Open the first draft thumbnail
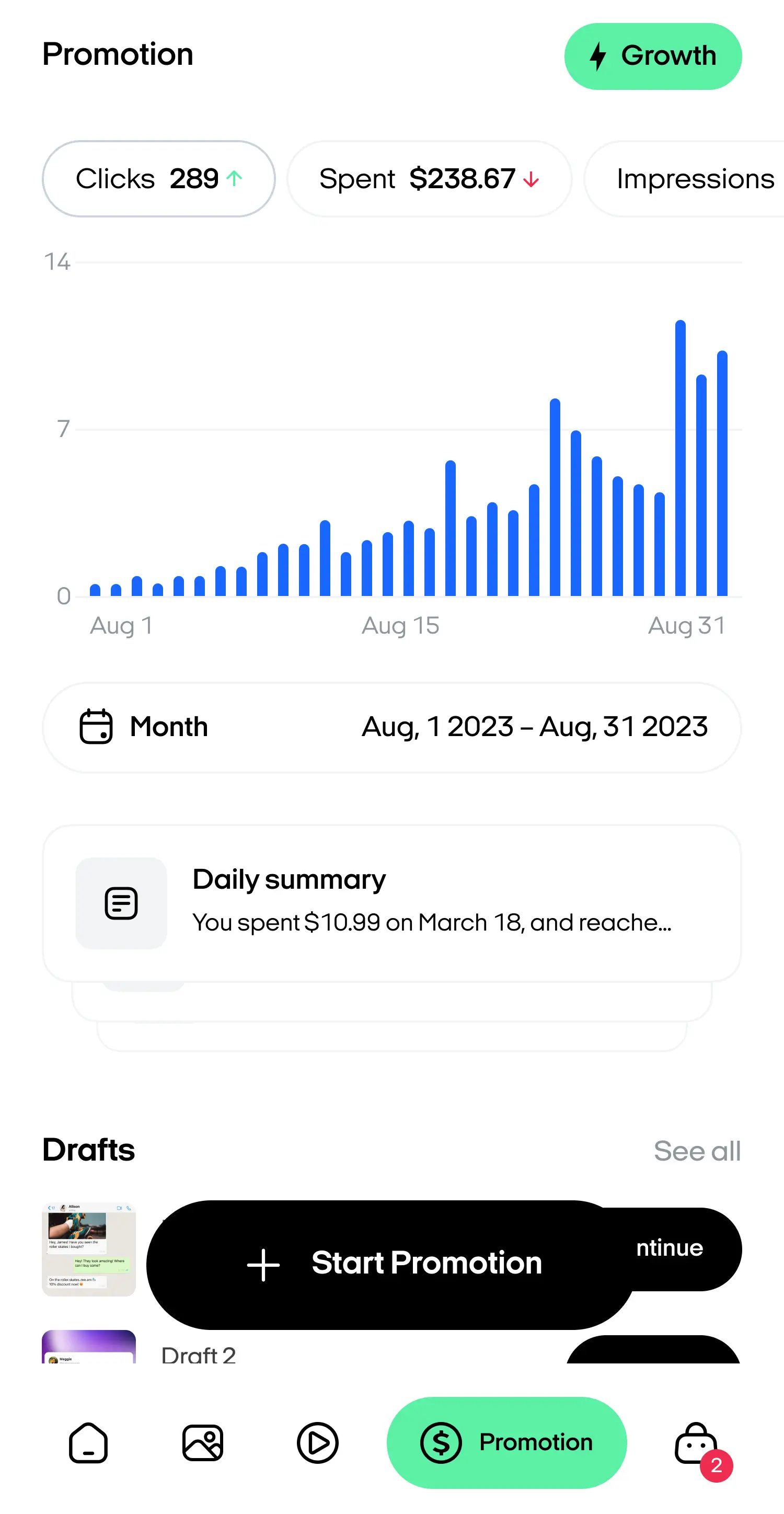 [x=89, y=1249]
